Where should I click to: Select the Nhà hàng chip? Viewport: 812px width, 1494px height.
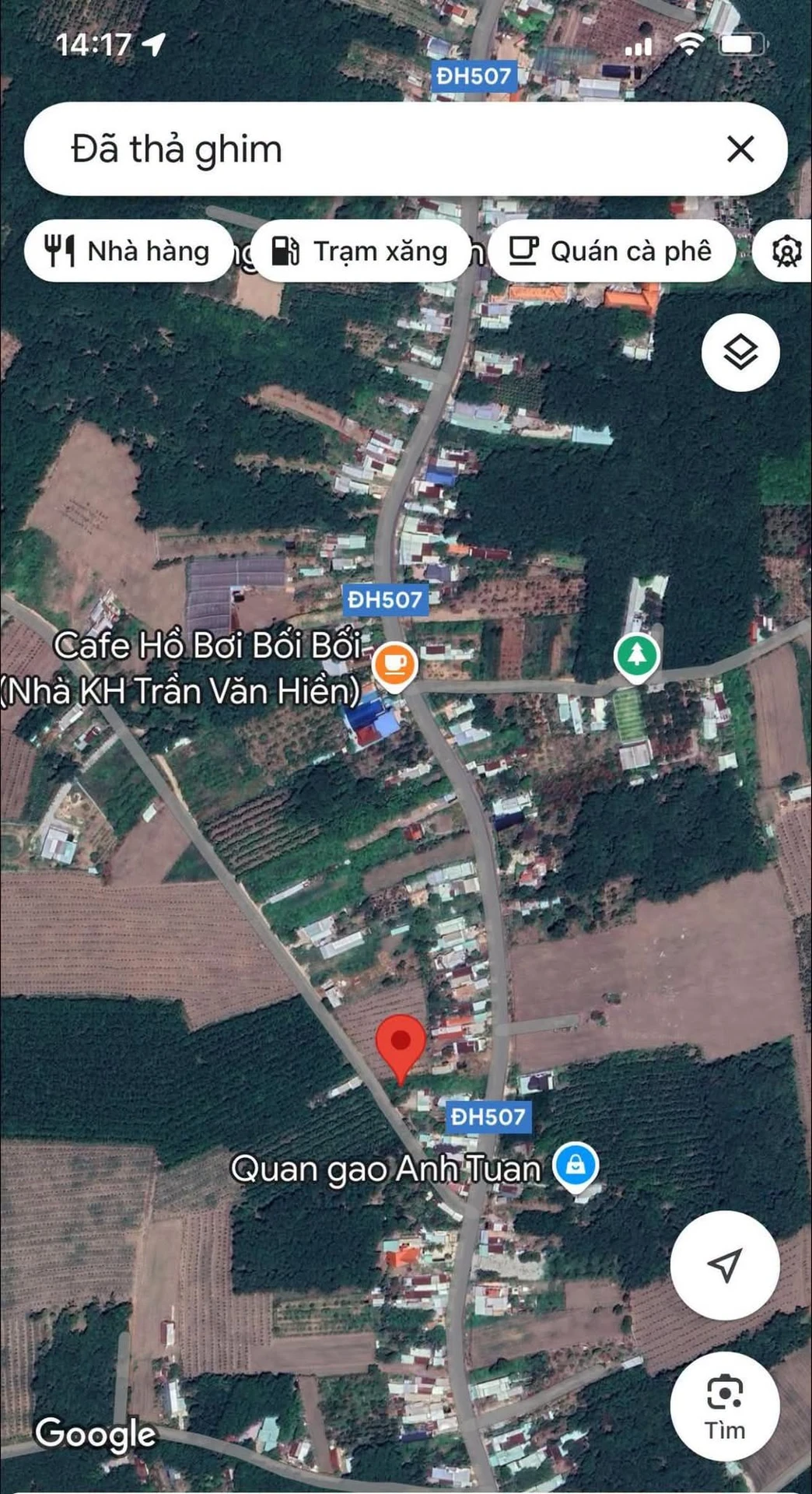tap(128, 251)
